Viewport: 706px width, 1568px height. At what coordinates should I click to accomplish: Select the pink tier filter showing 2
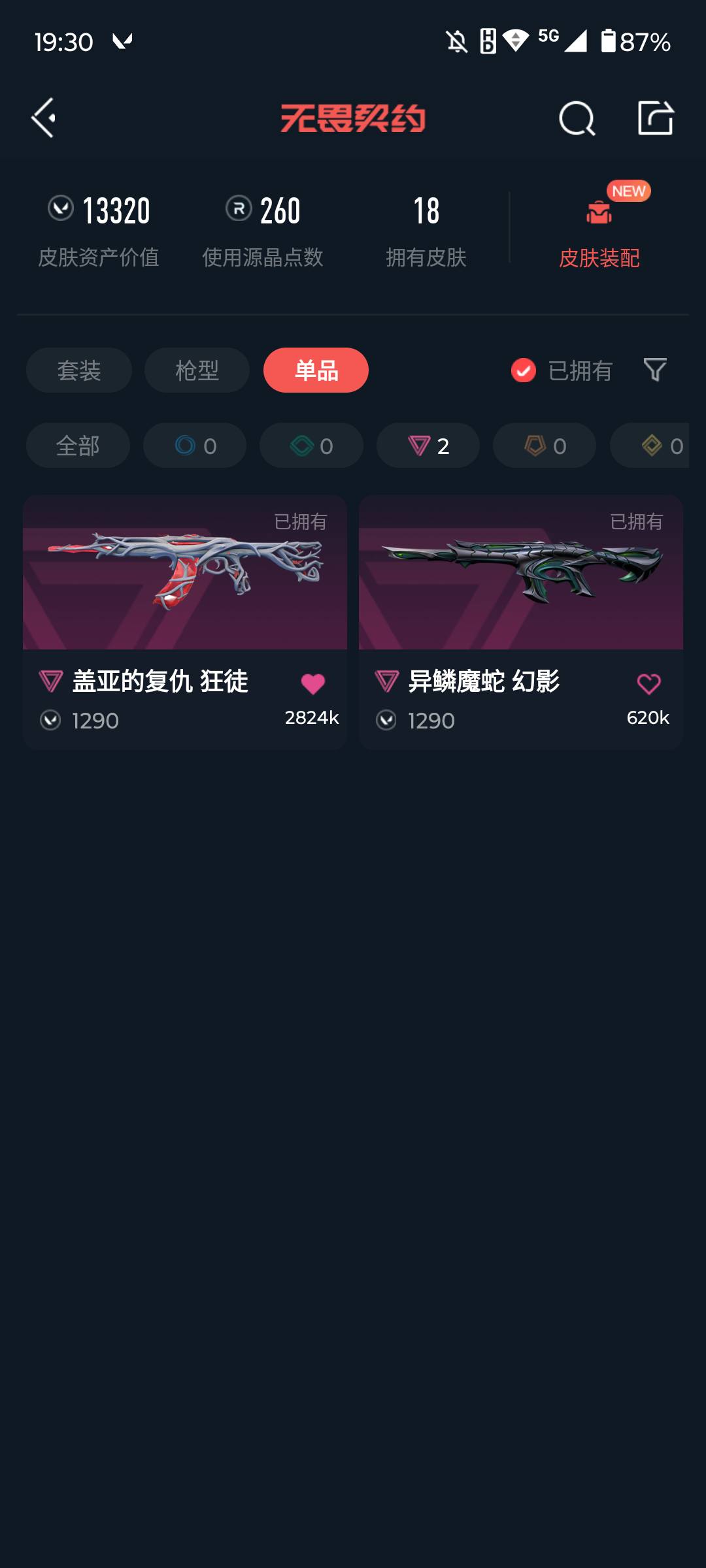427,446
